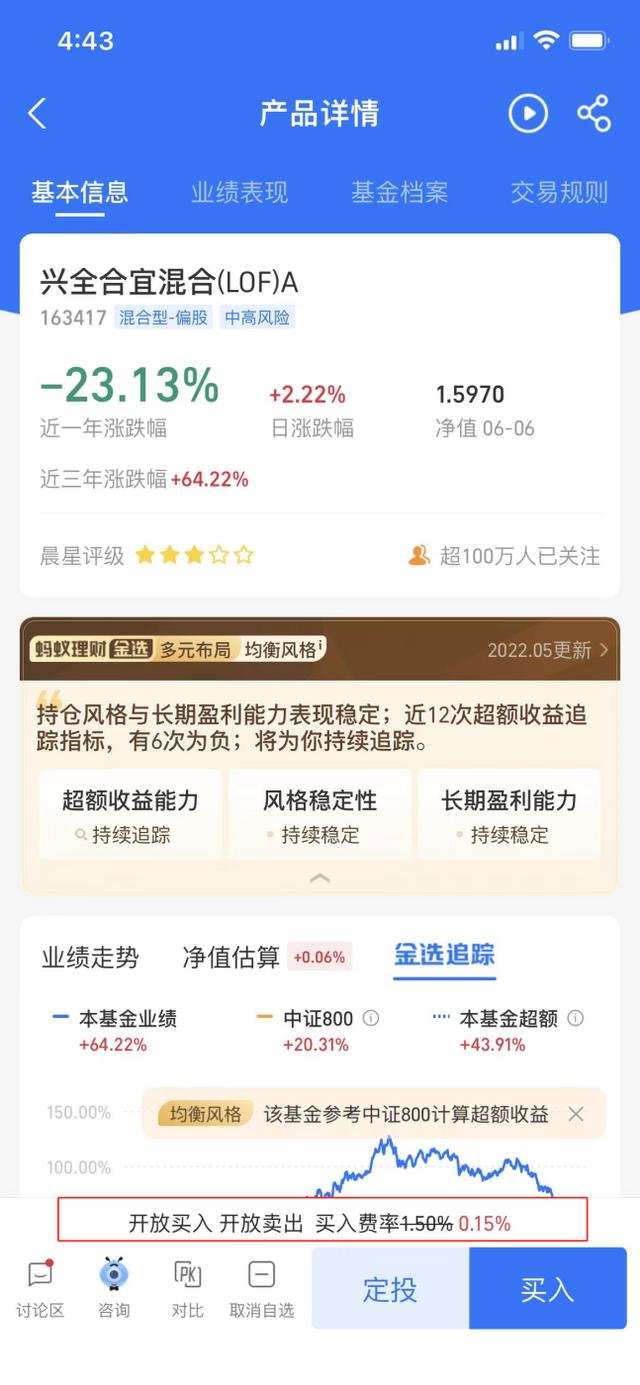View info about 本基金超额
This screenshot has height=1385, width=640.
tap(575, 1019)
